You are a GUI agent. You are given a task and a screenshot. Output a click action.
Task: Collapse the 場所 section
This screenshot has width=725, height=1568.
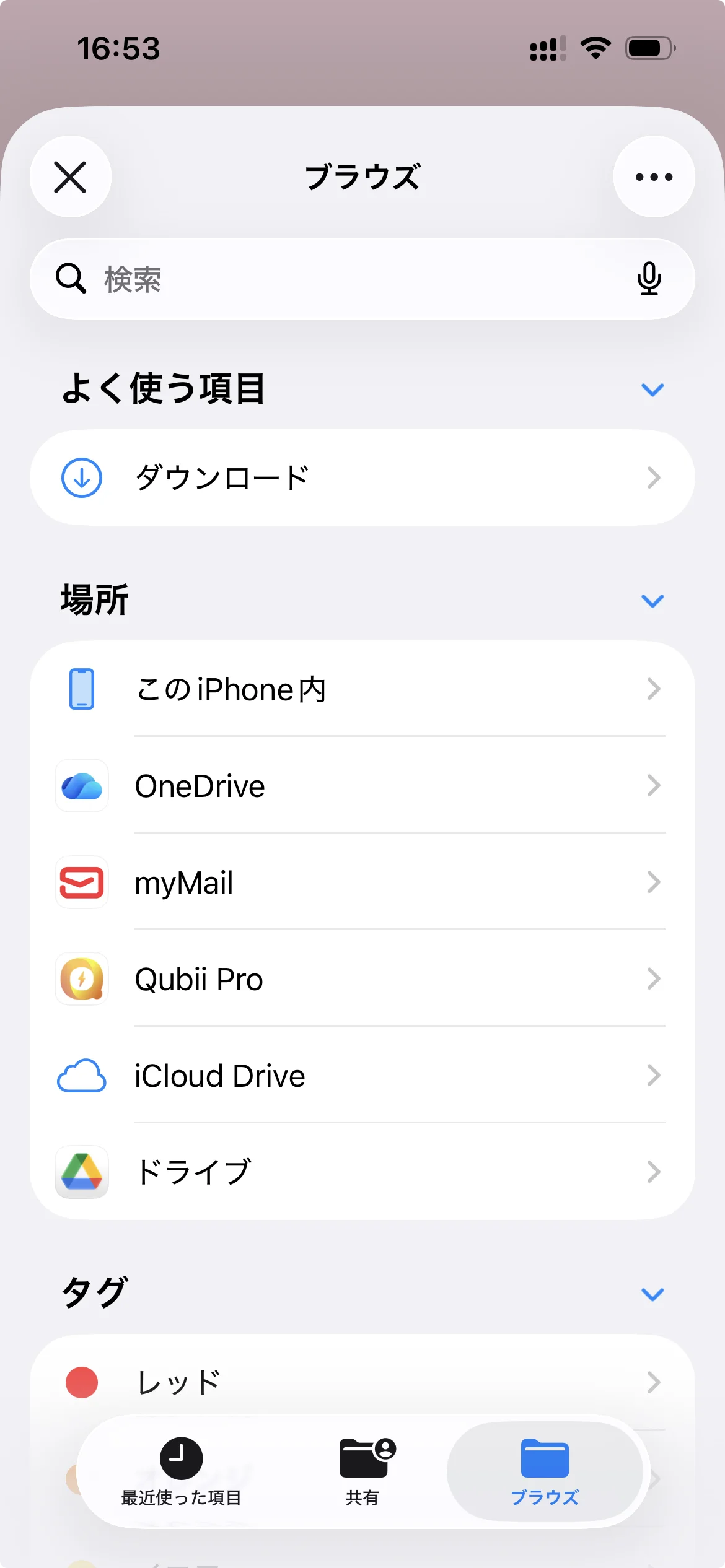[x=652, y=601]
